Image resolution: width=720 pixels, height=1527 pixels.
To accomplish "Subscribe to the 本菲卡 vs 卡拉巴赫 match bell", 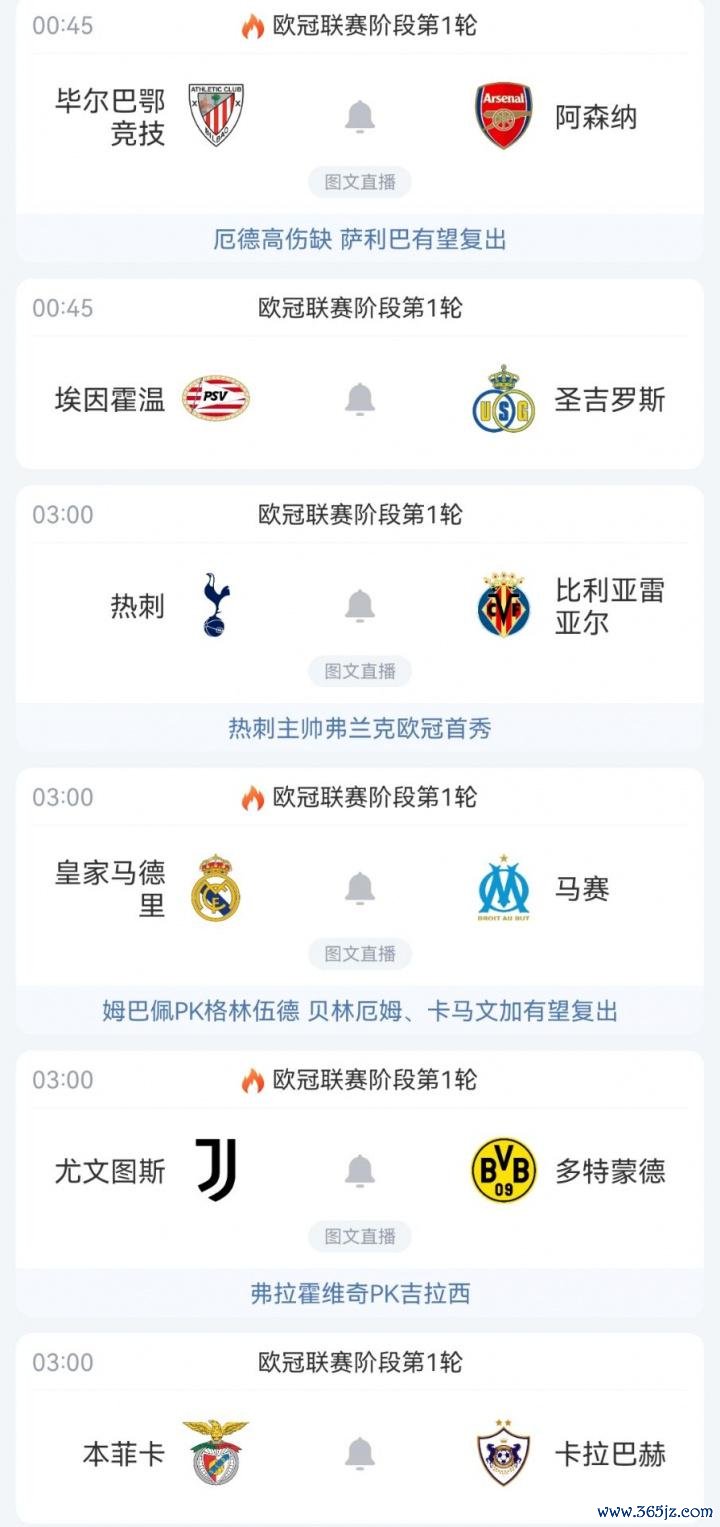I will (x=360, y=1454).
